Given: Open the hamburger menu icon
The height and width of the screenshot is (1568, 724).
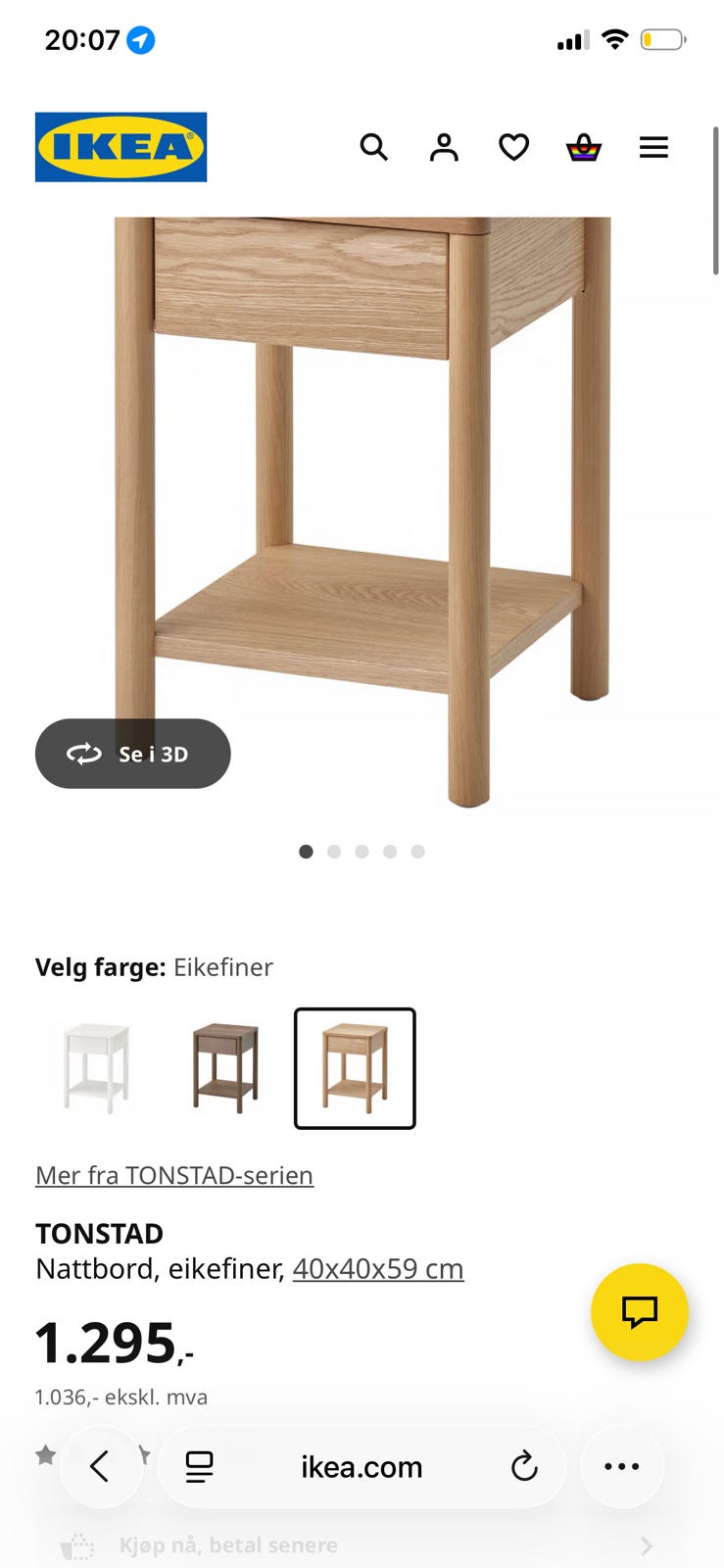Looking at the screenshot, I should [653, 147].
